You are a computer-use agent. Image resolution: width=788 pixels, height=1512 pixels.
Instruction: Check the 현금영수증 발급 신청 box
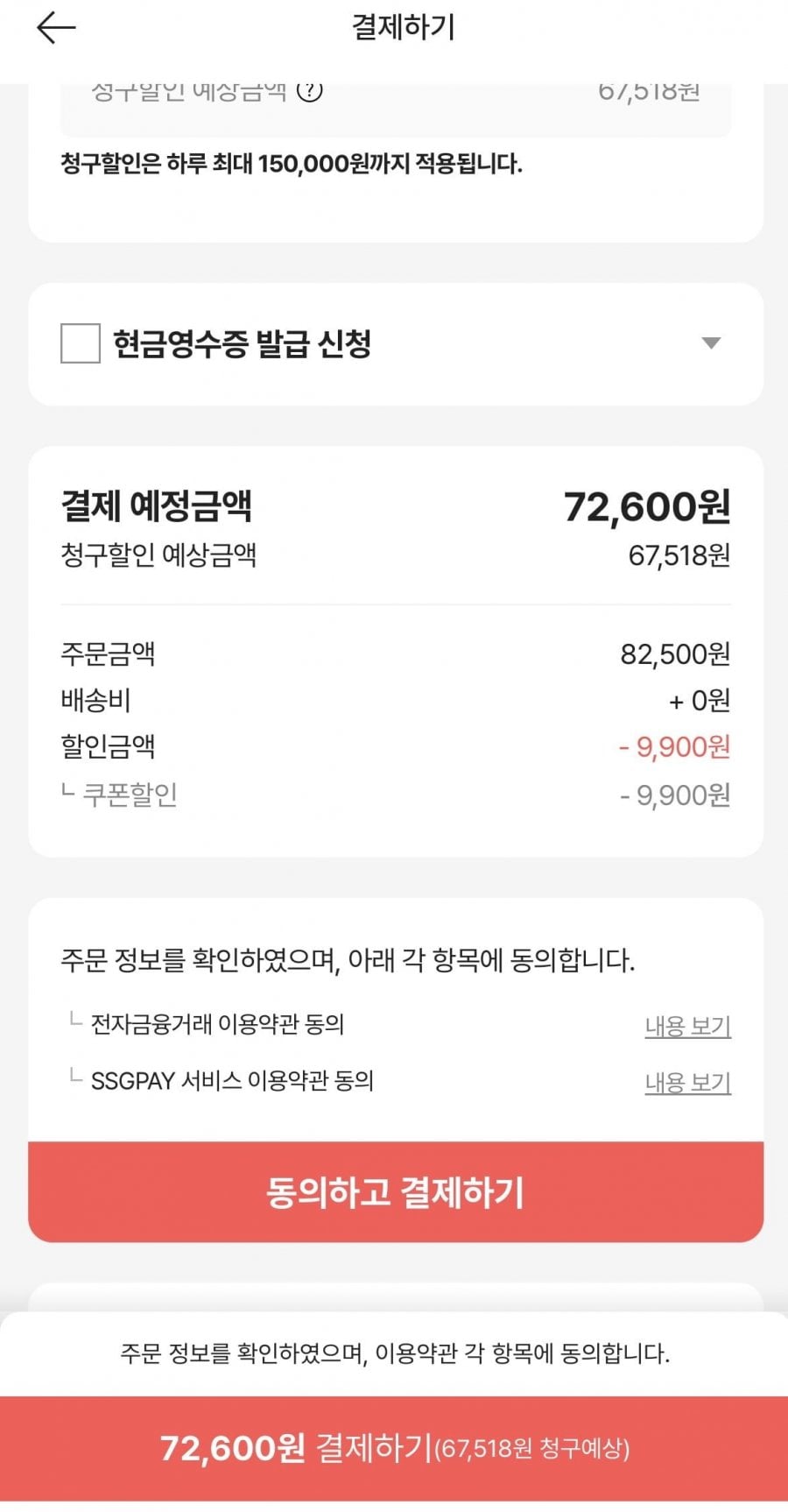tap(80, 343)
